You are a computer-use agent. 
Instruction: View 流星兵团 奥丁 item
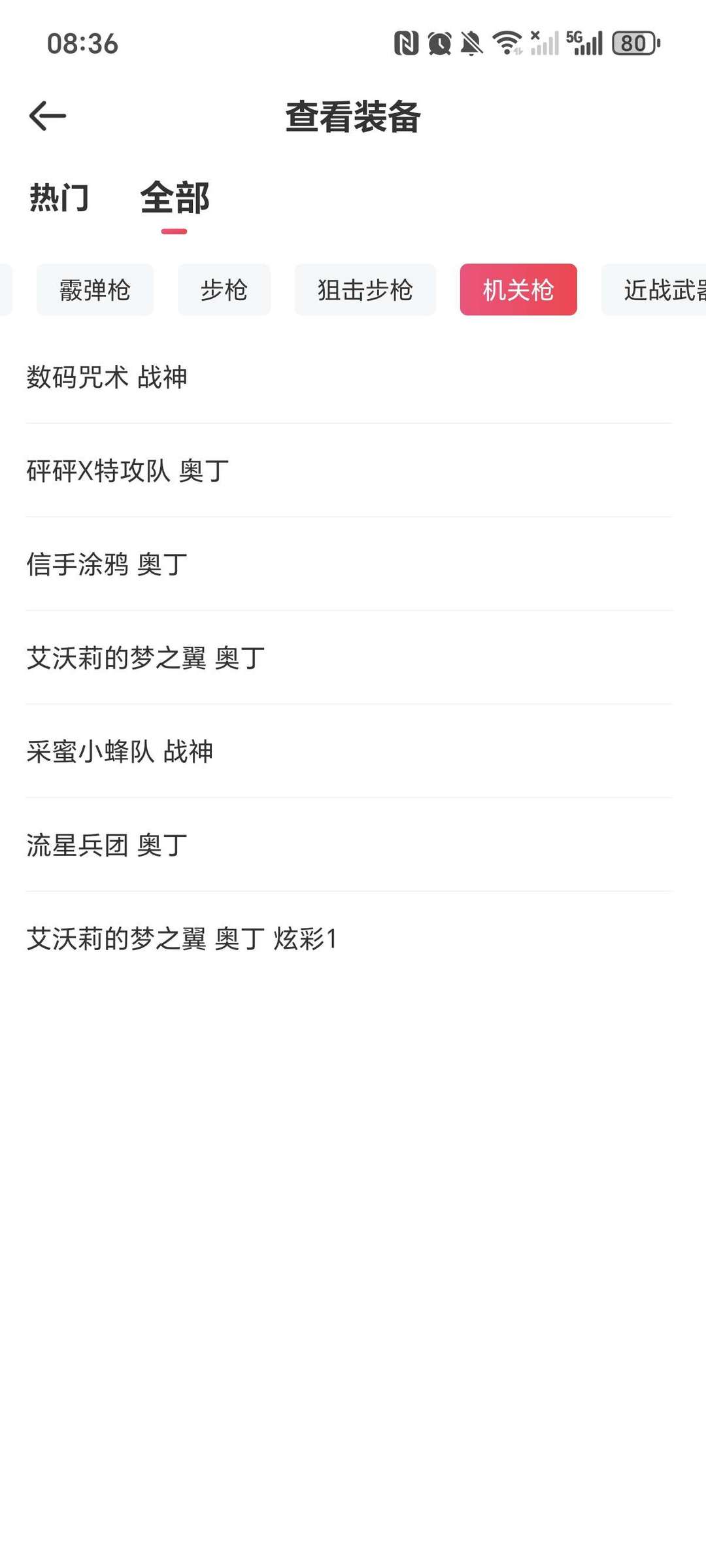(107, 845)
